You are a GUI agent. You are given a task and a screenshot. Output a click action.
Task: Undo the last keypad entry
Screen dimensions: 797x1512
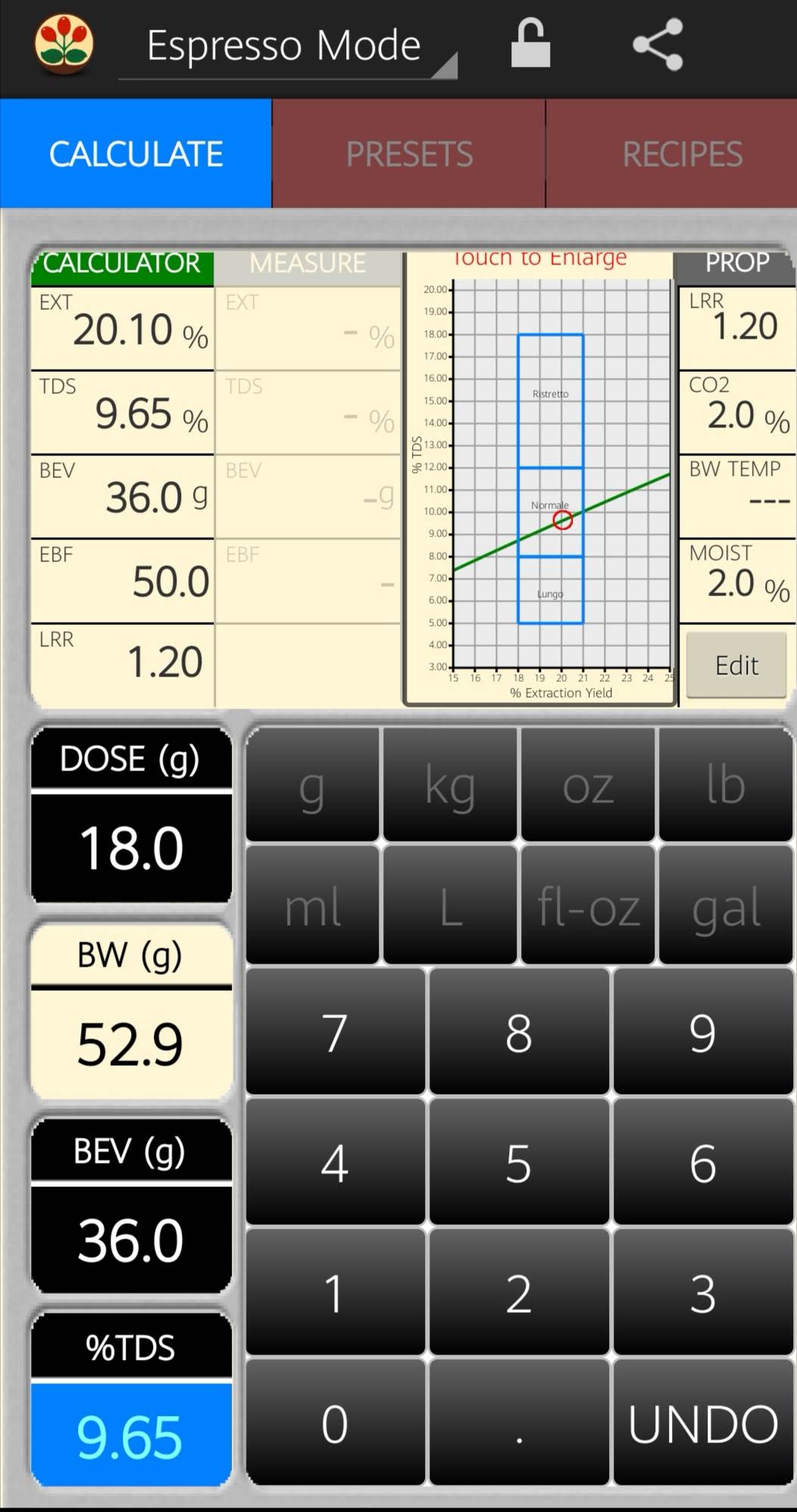702,1423
